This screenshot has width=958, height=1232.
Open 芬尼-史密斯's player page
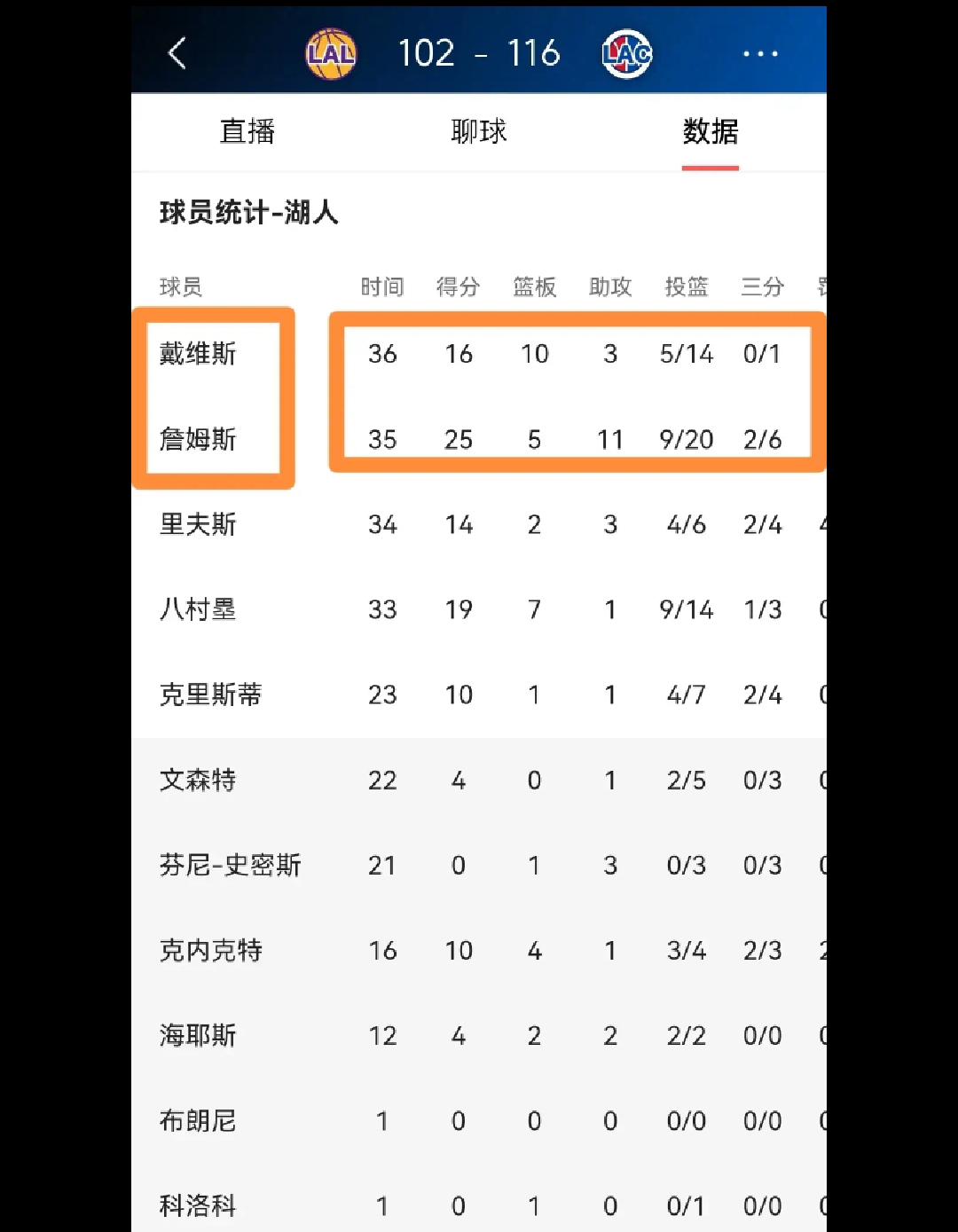coord(230,866)
